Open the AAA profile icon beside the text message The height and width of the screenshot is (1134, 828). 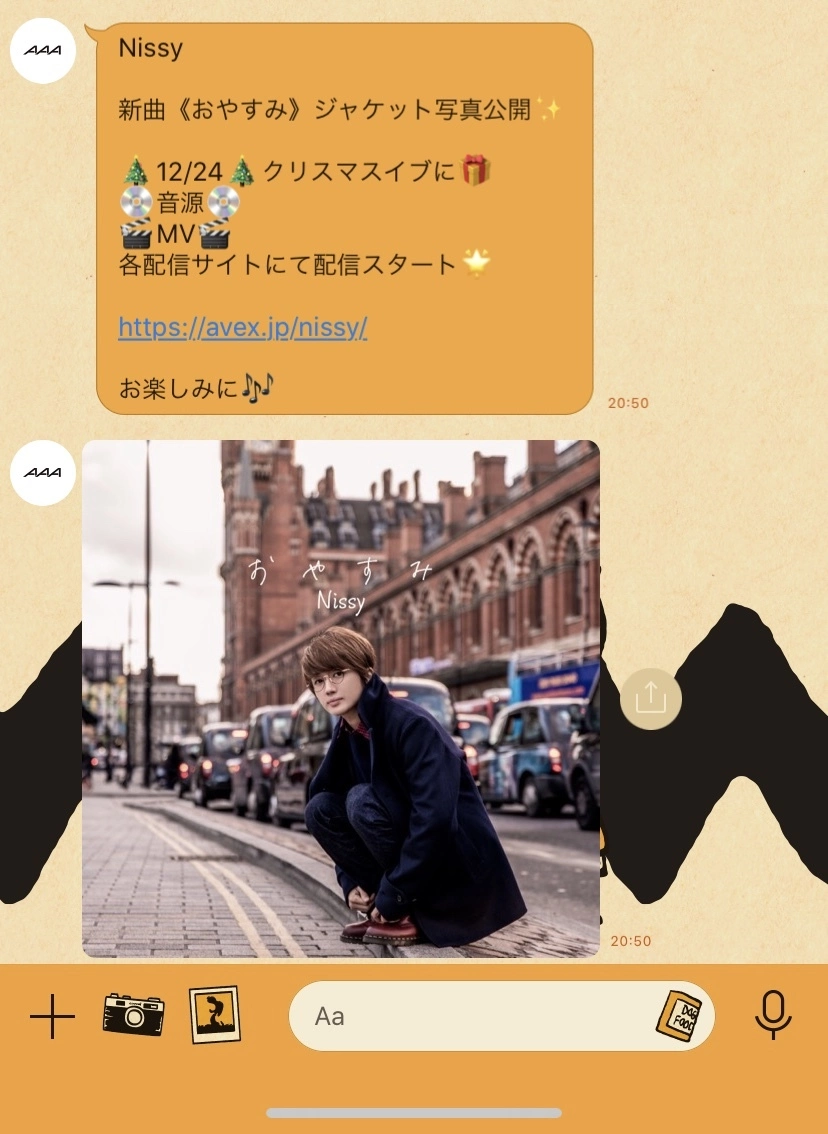[43, 49]
